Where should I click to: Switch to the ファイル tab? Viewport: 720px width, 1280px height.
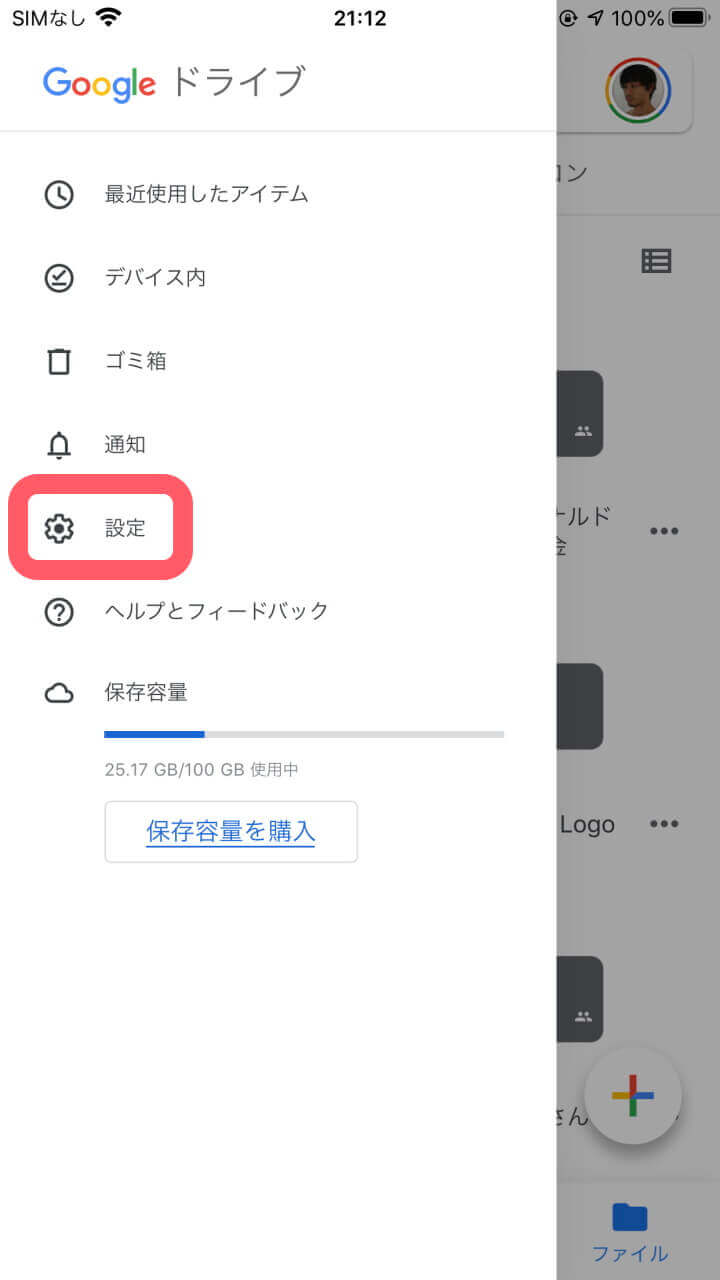pyautogui.click(x=630, y=1232)
